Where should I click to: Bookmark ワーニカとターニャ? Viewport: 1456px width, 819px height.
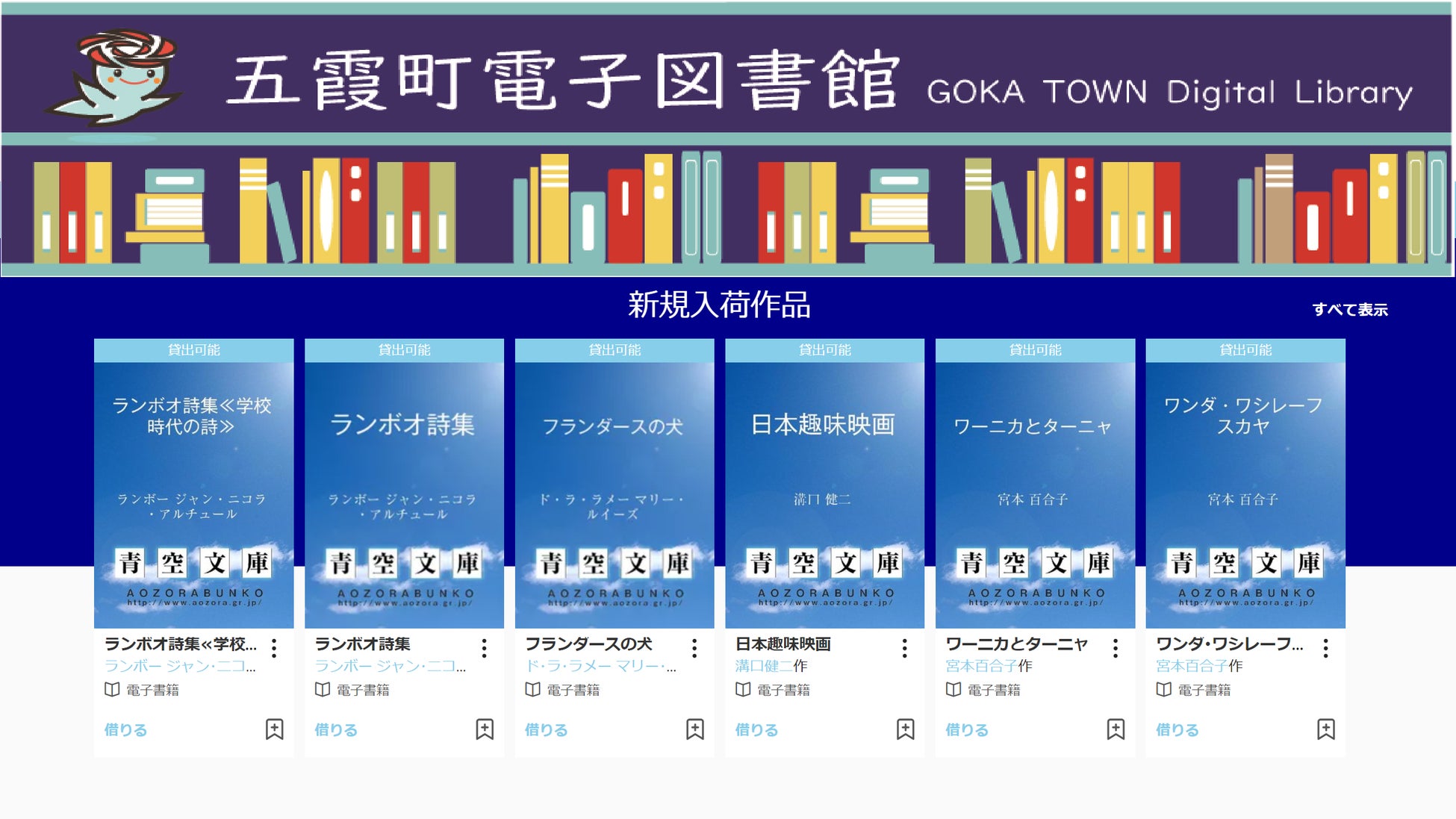click(x=1116, y=729)
